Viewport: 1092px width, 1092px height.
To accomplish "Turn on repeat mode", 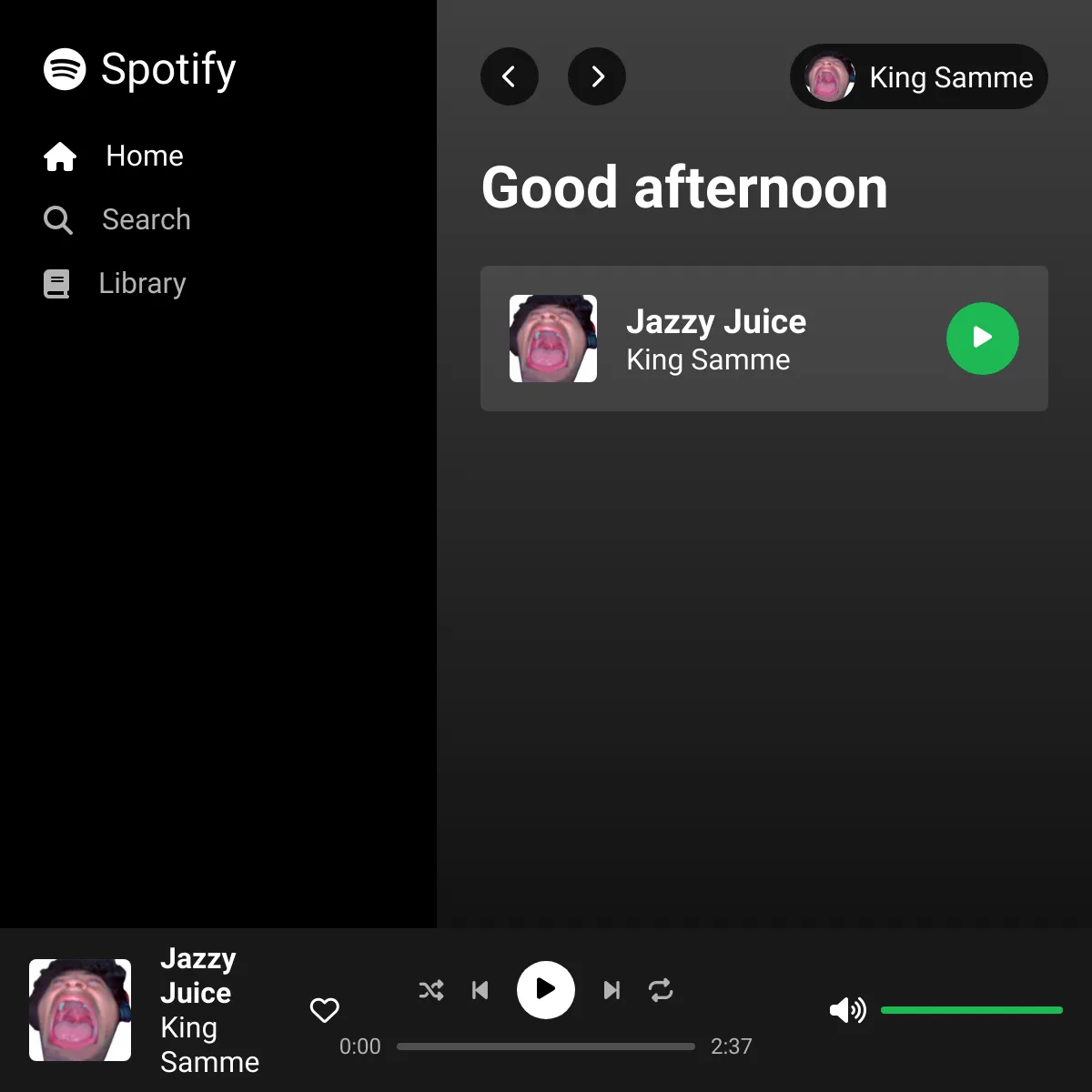I will (x=661, y=990).
